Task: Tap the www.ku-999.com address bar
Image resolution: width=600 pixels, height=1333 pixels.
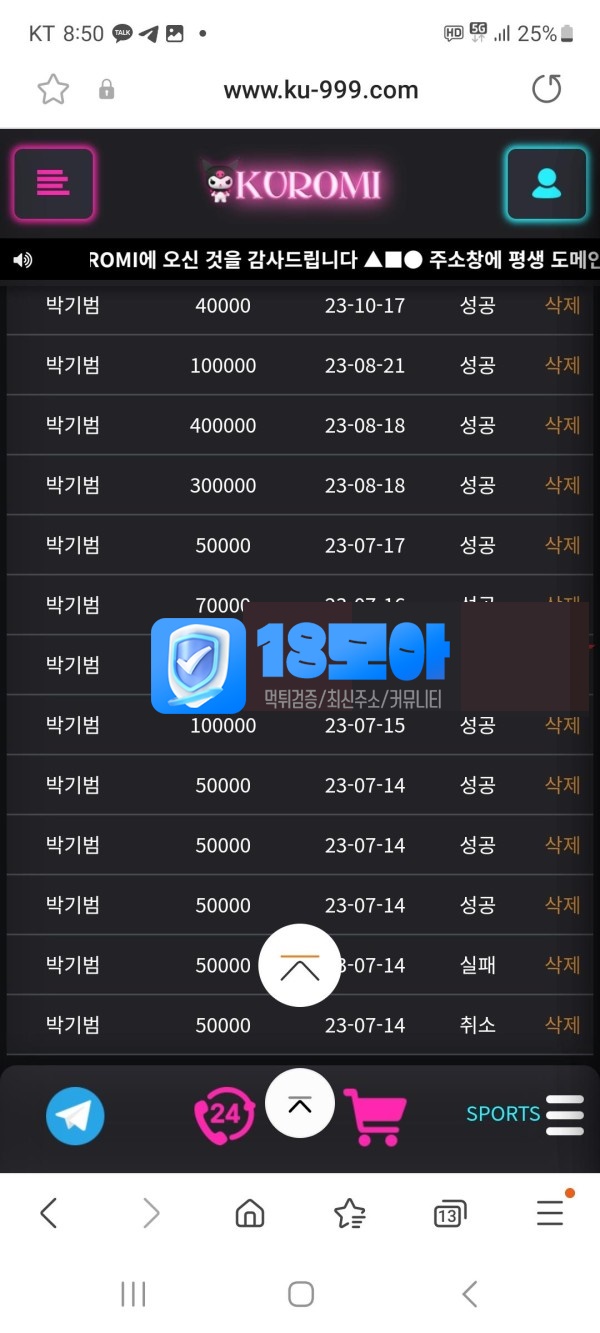Action: [320, 90]
